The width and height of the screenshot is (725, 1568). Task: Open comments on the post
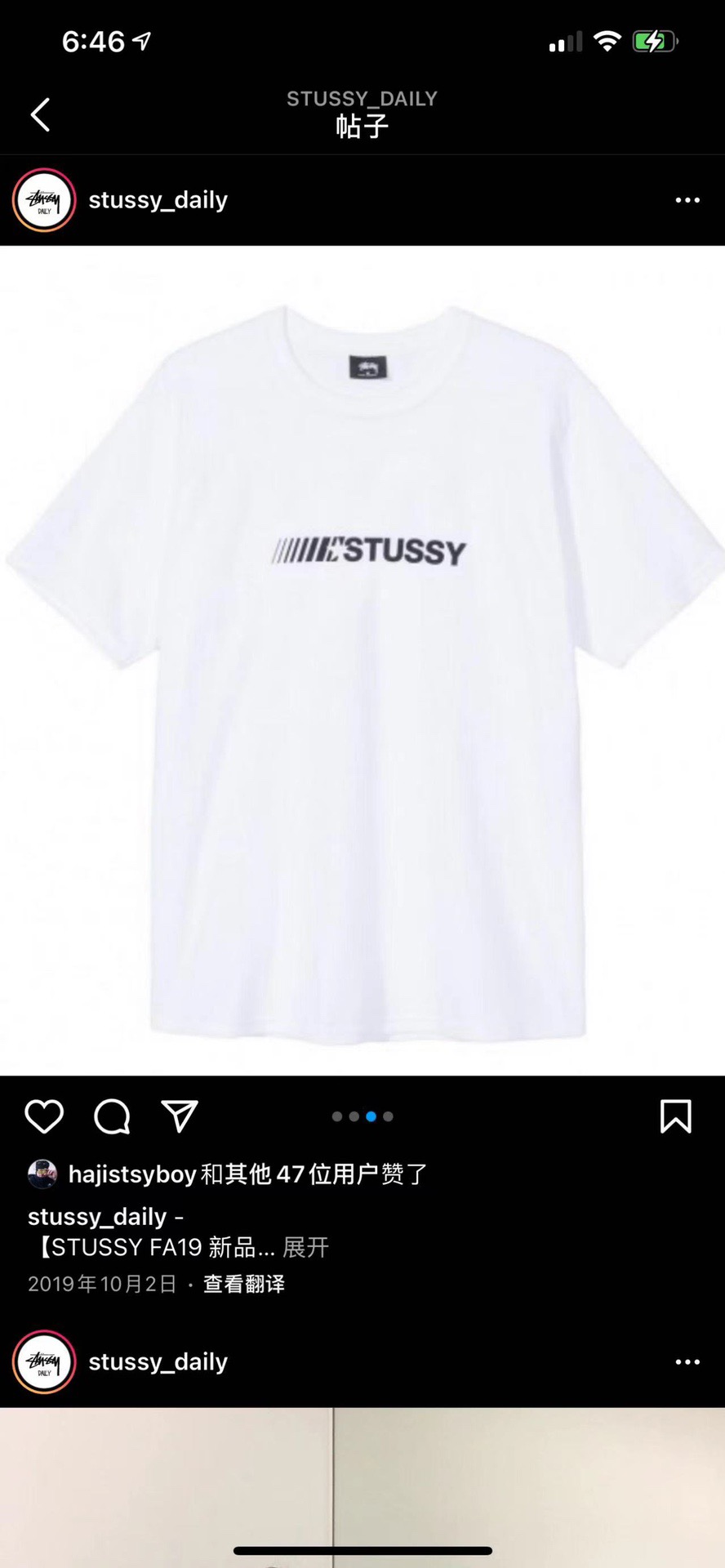(x=112, y=1116)
